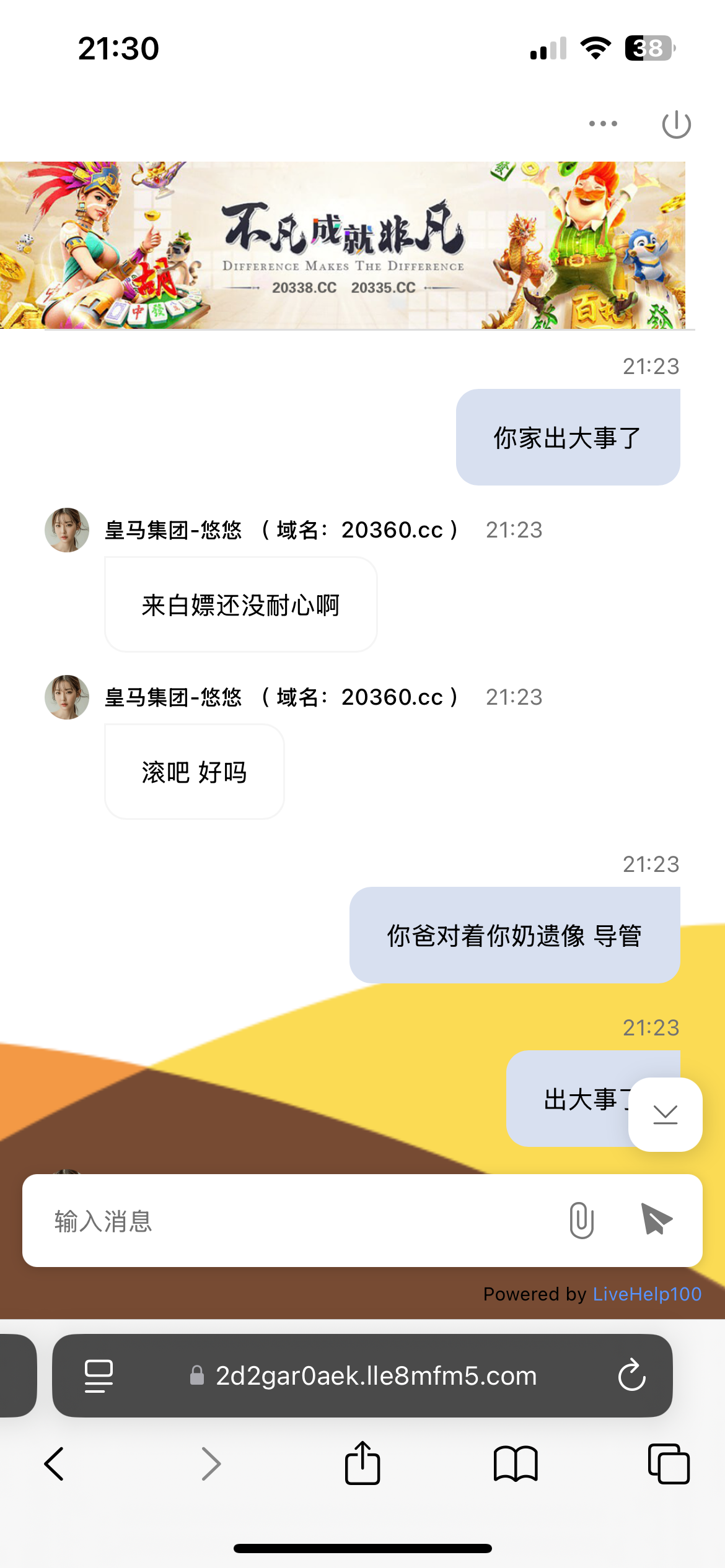Open the top promotional banner image

343,245
